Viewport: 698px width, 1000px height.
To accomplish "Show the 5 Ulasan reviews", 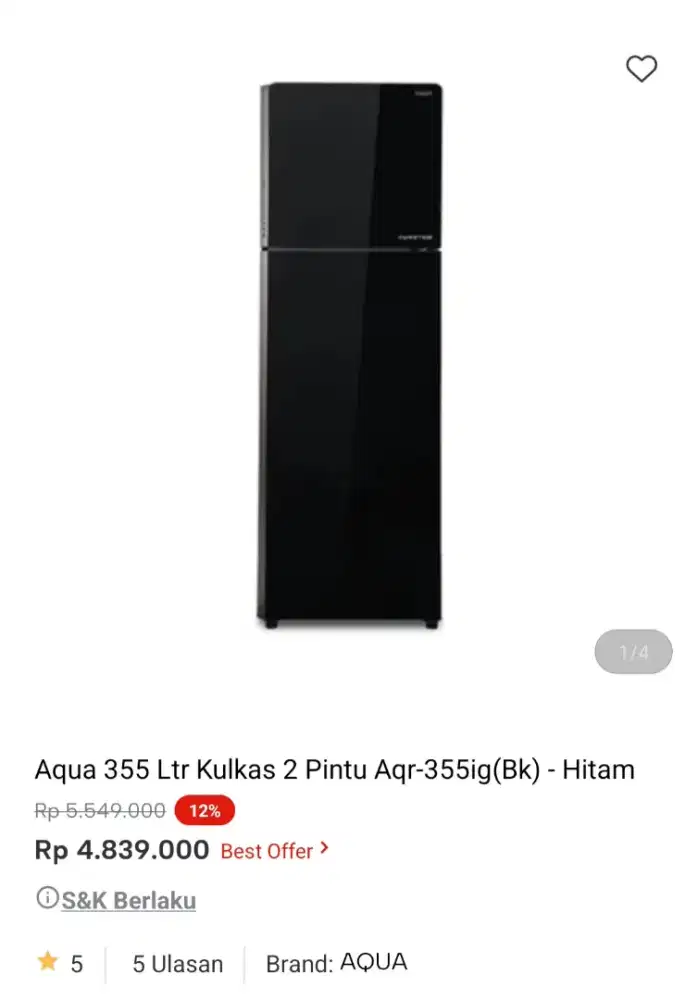I will coord(177,964).
